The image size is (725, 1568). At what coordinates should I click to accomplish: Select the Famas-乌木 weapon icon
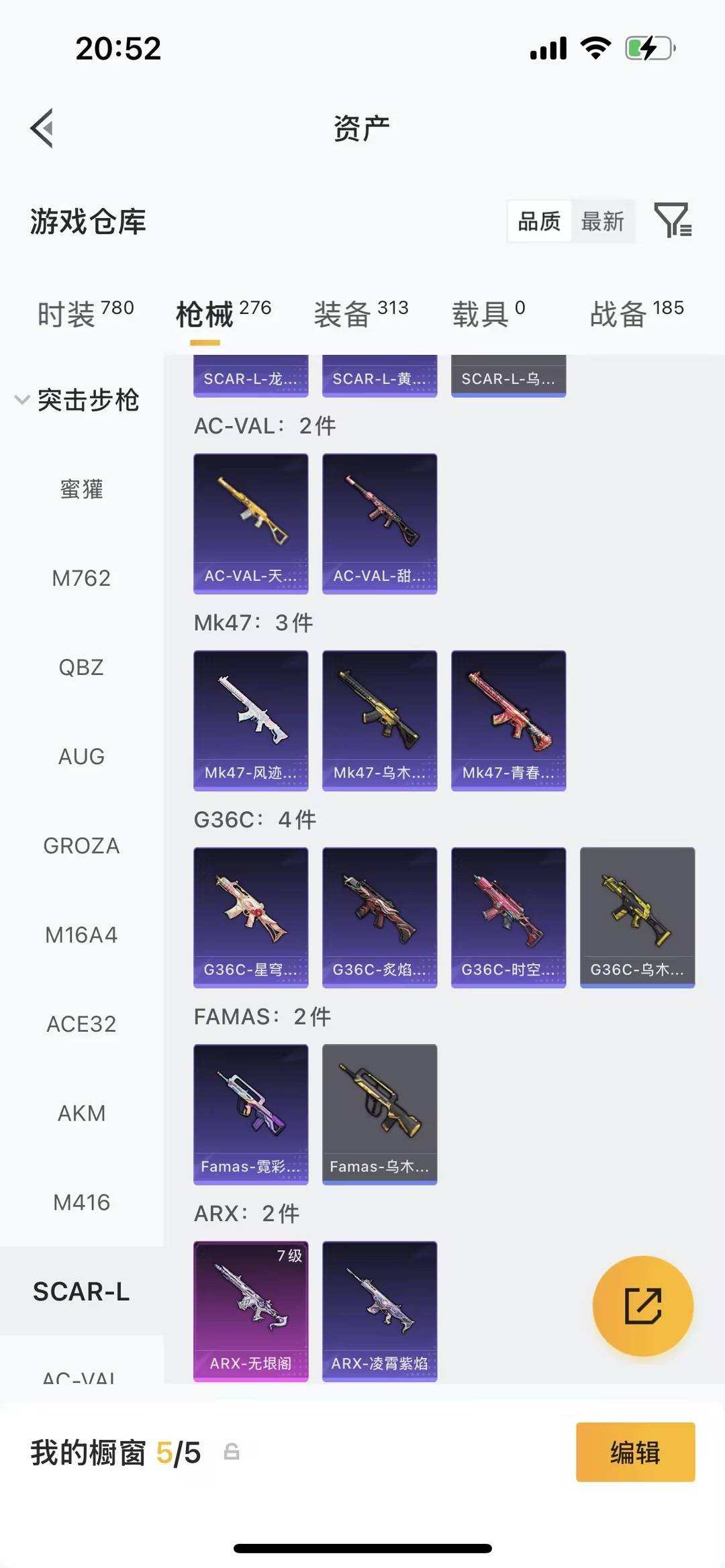click(x=379, y=1114)
